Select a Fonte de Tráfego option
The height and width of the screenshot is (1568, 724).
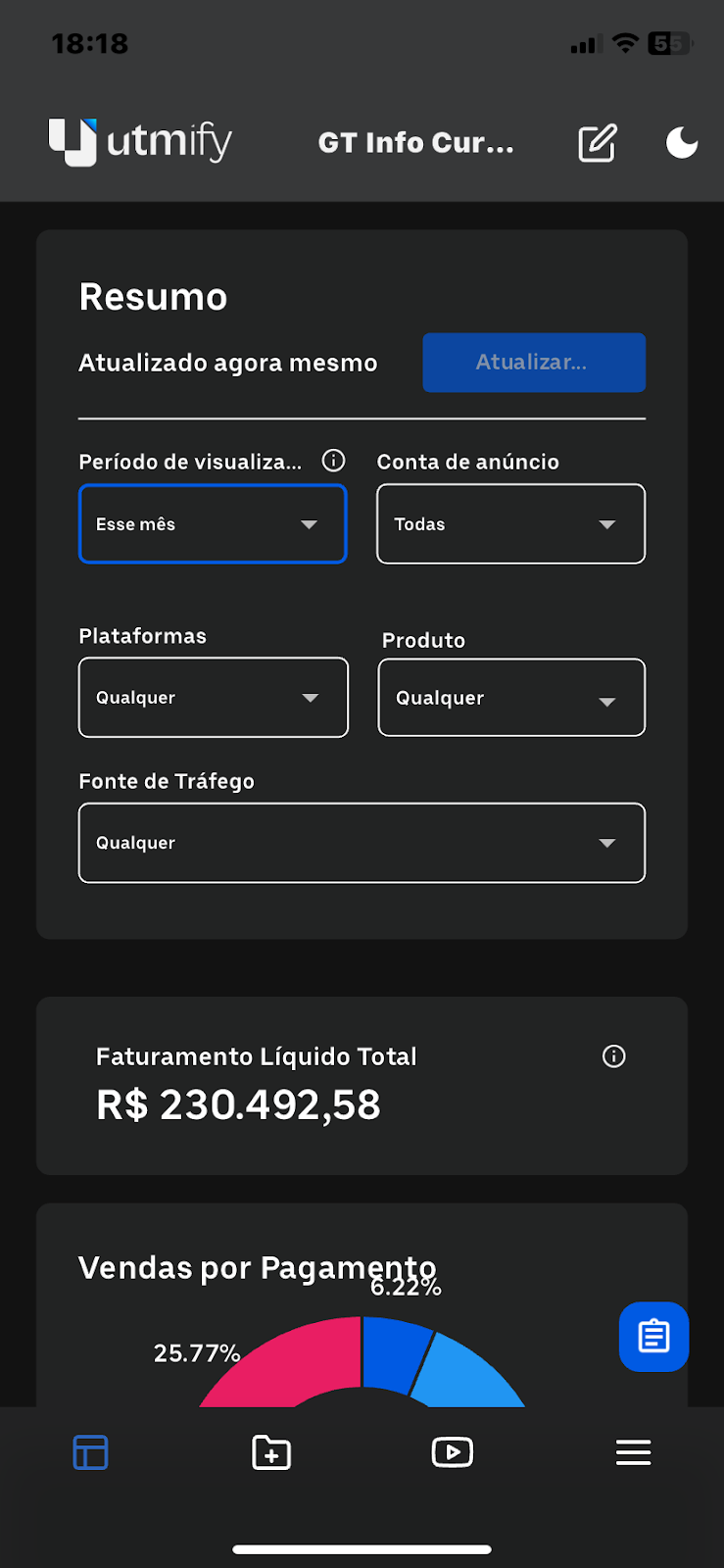(x=362, y=843)
